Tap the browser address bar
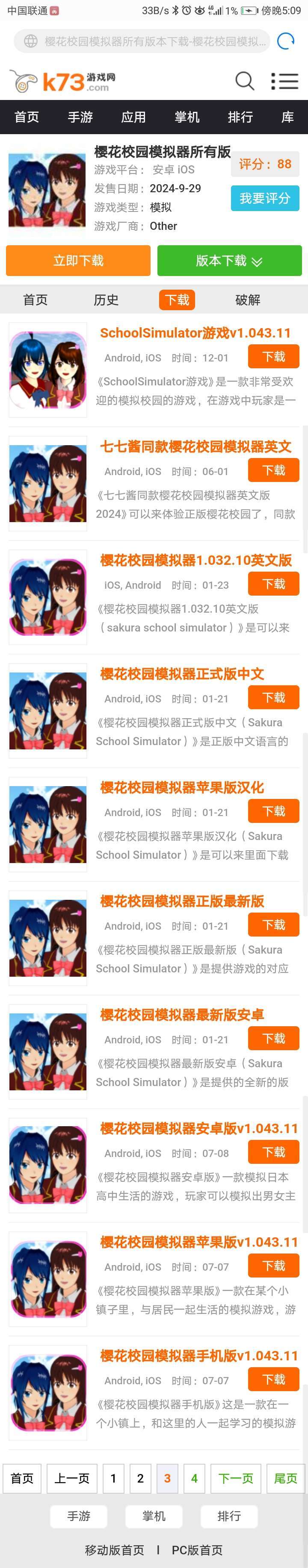This screenshot has width=308, height=1568. pos(146,41)
